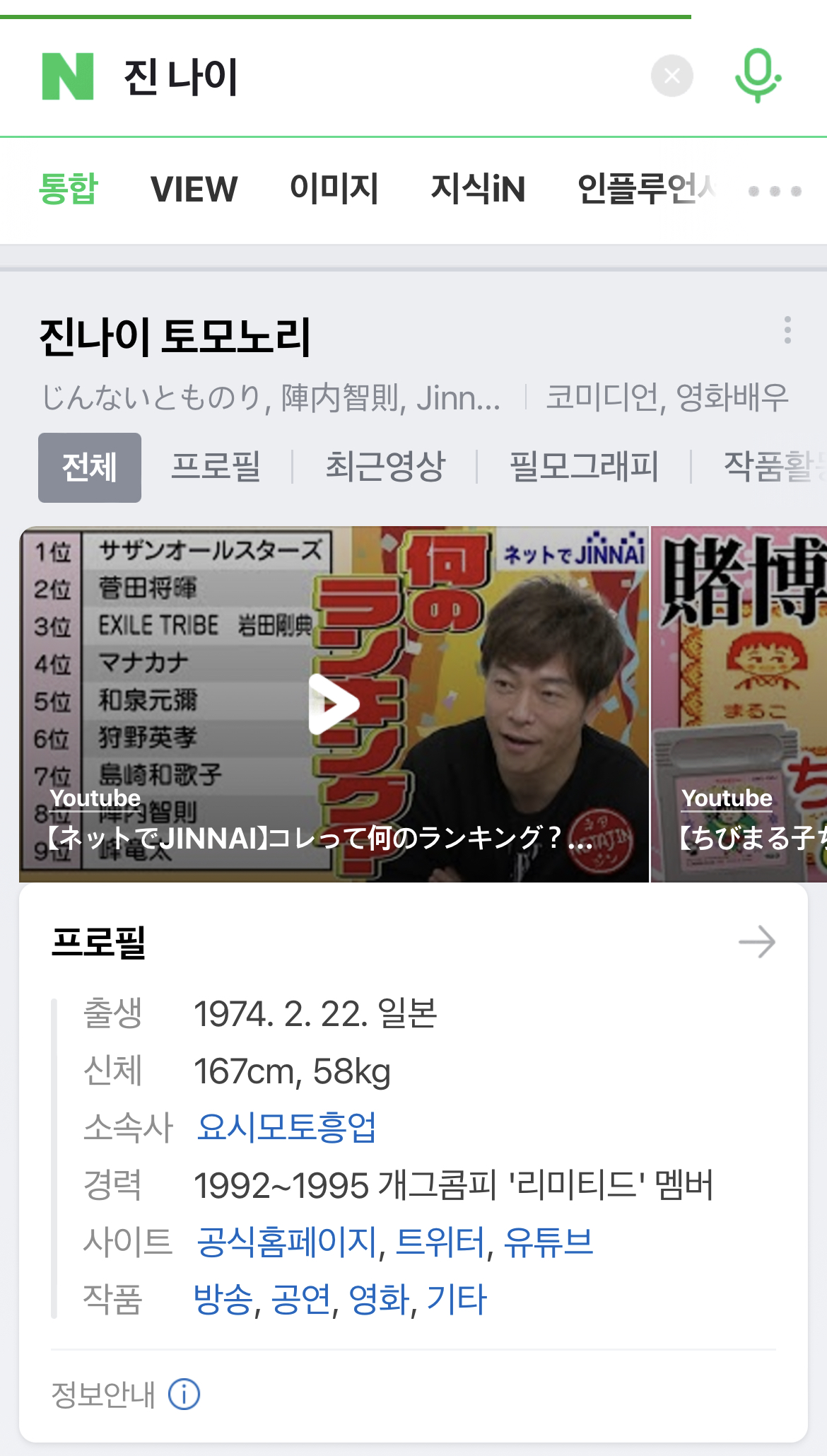Open kebab menu beside 진나이 토모노리
827x1456 pixels.
[x=789, y=331]
